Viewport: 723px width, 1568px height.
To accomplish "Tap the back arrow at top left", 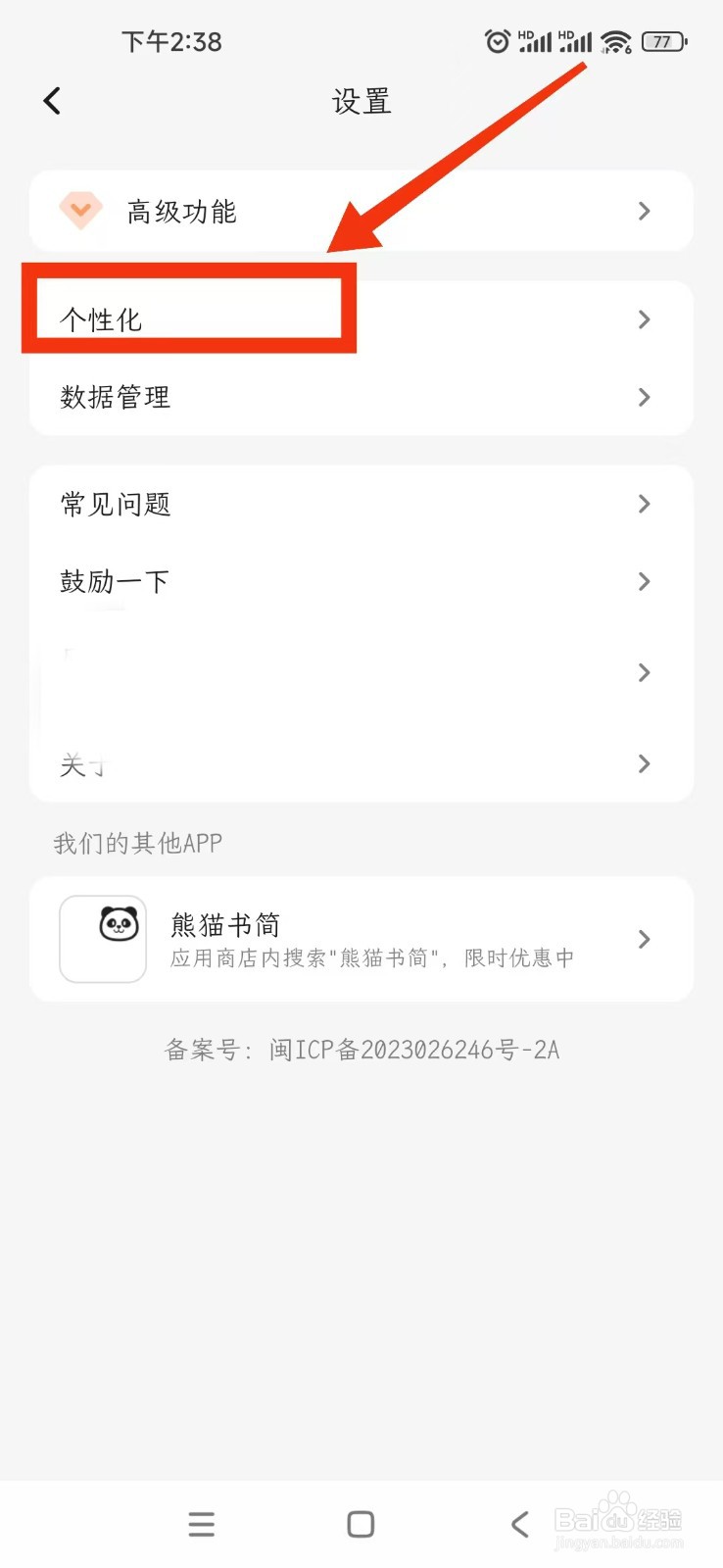I will click(51, 100).
